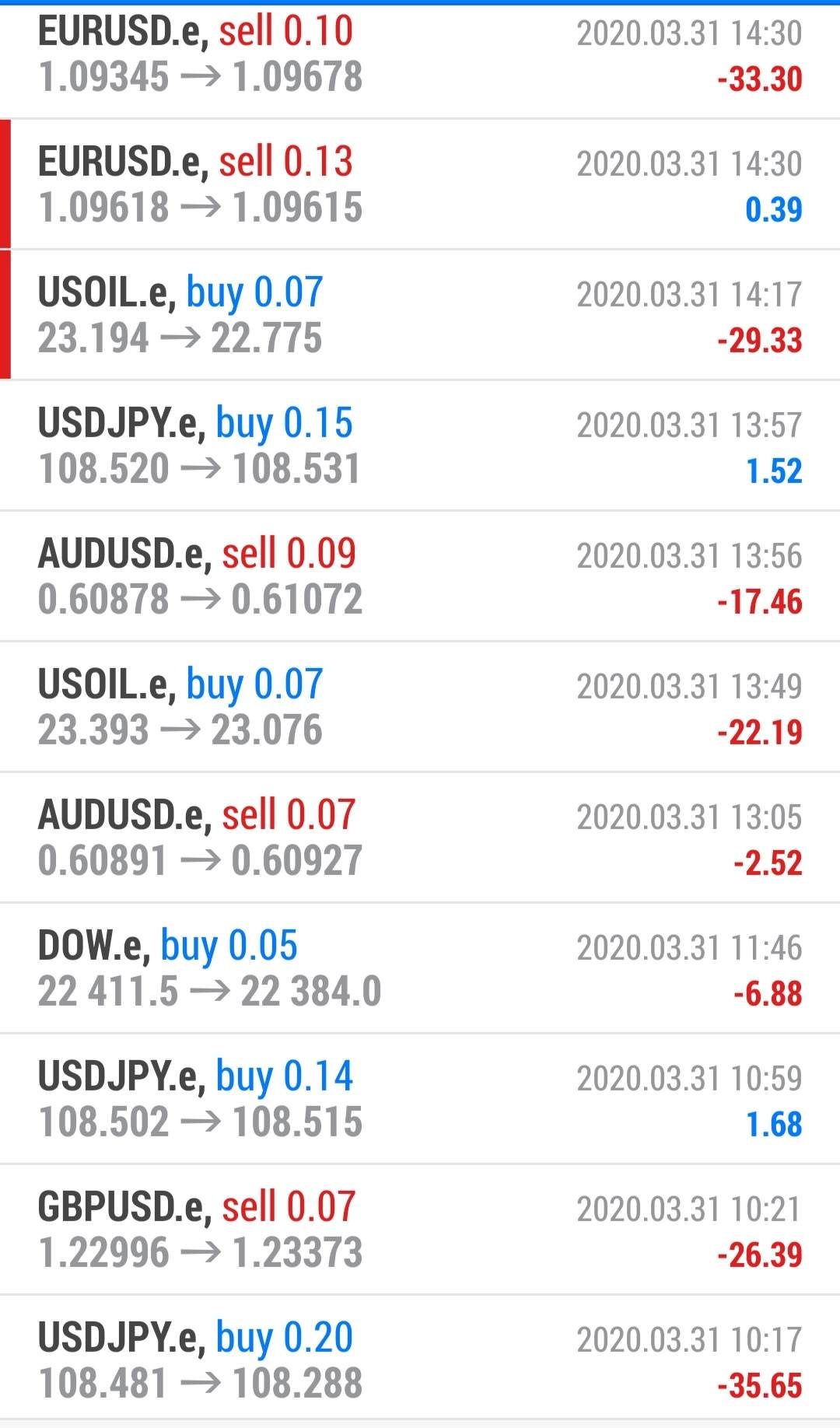840x1428 pixels.
Task: Open the USDJPY.e buy 0.14 trade
Action: 420,1099
